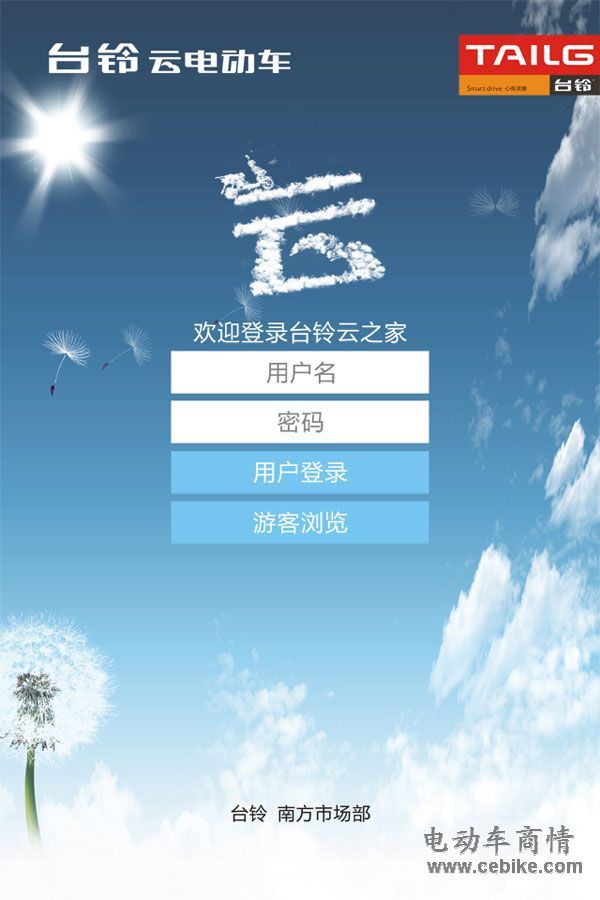Tap the 用户名 username field
Screen dimensions: 600x900
(300, 372)
